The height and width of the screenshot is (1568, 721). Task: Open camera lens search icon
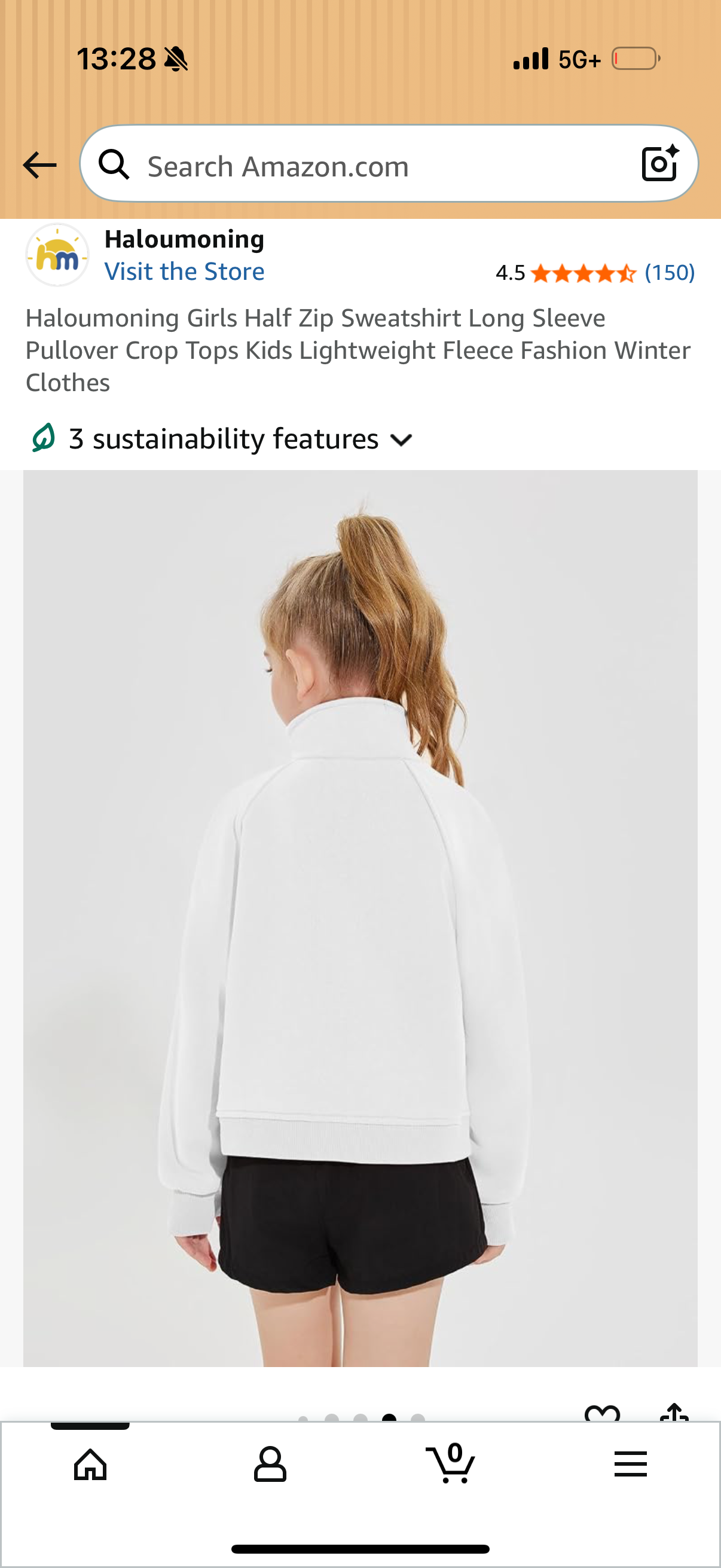[x=660, y=163]
